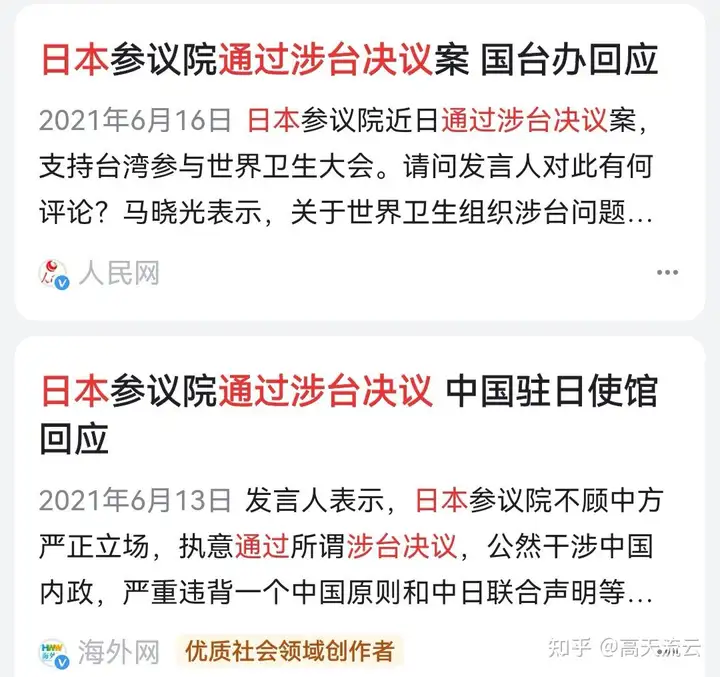Open the result about 国台办回应
The width and height of the screenshot is (720, 677).
[x=349, y=60]
